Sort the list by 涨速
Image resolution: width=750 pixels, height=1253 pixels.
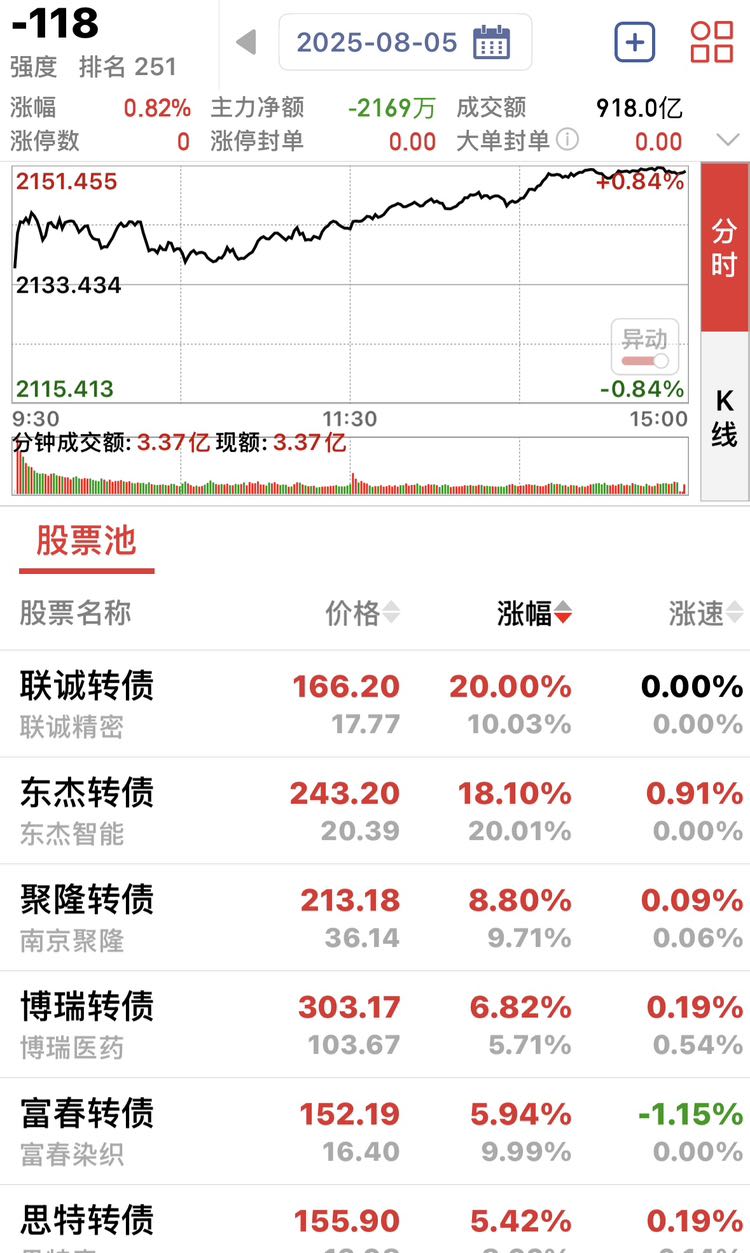tap(707, 613)
